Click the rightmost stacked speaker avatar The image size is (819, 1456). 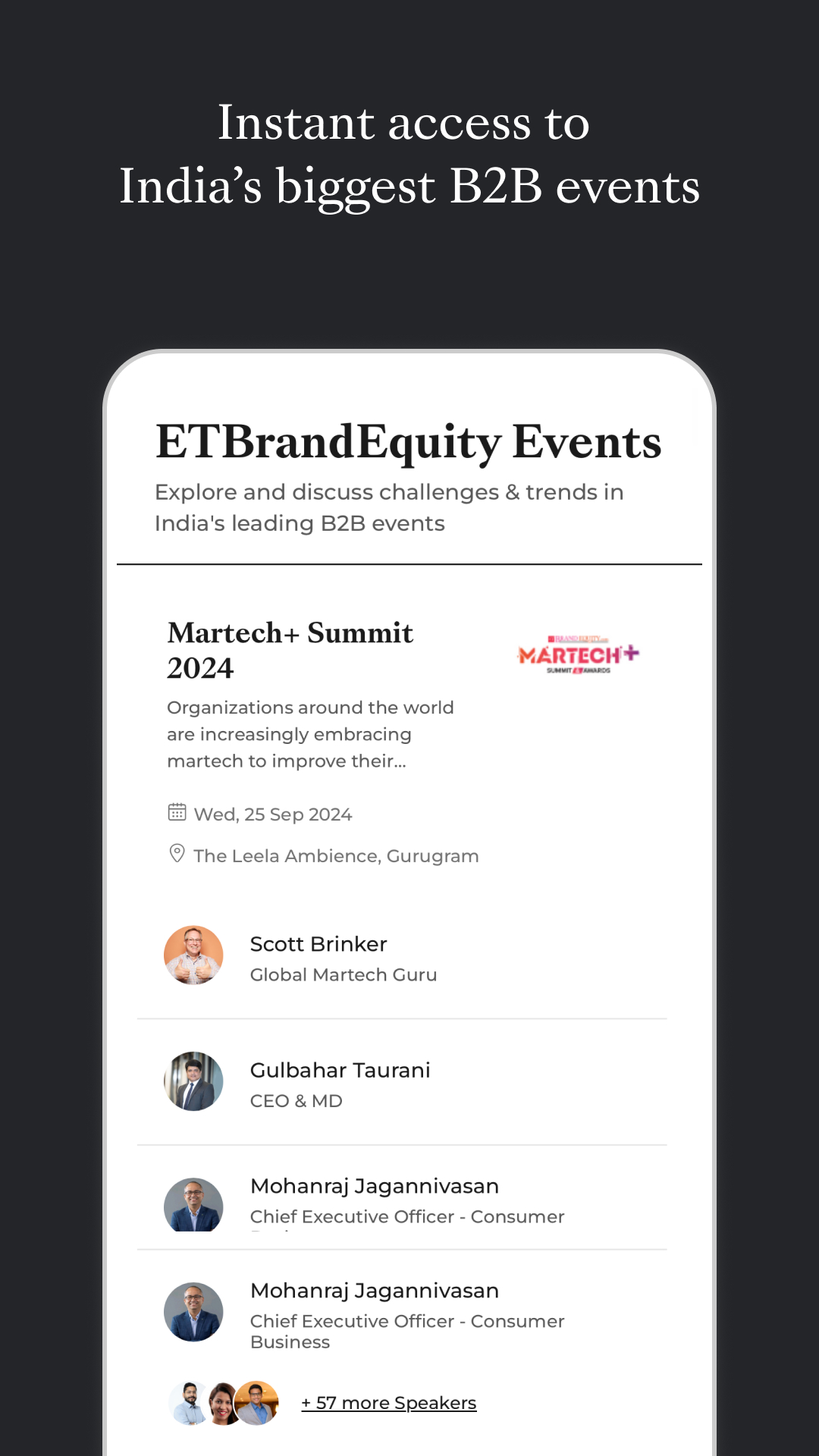click(x=257, y=1403)
